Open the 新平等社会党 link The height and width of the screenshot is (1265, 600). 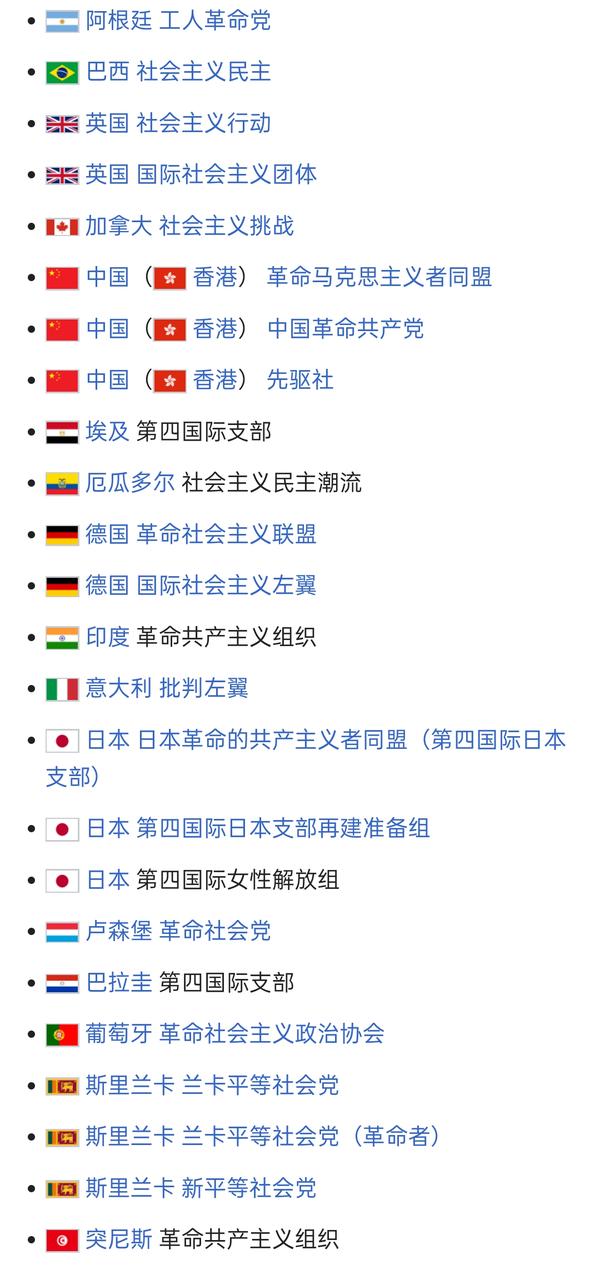[x=249, y=1188]
